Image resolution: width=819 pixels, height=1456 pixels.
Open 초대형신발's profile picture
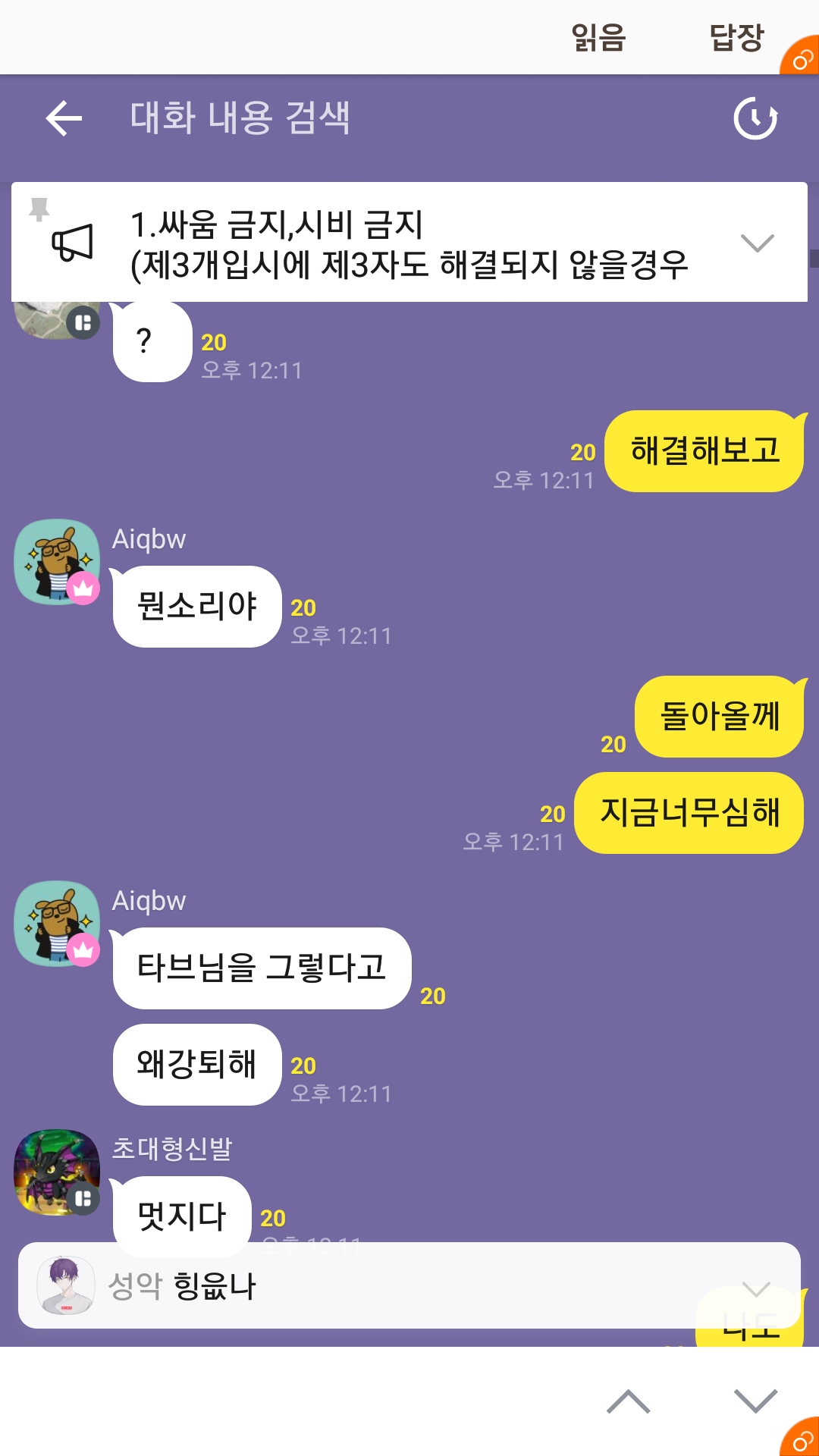coord(58,1172)
